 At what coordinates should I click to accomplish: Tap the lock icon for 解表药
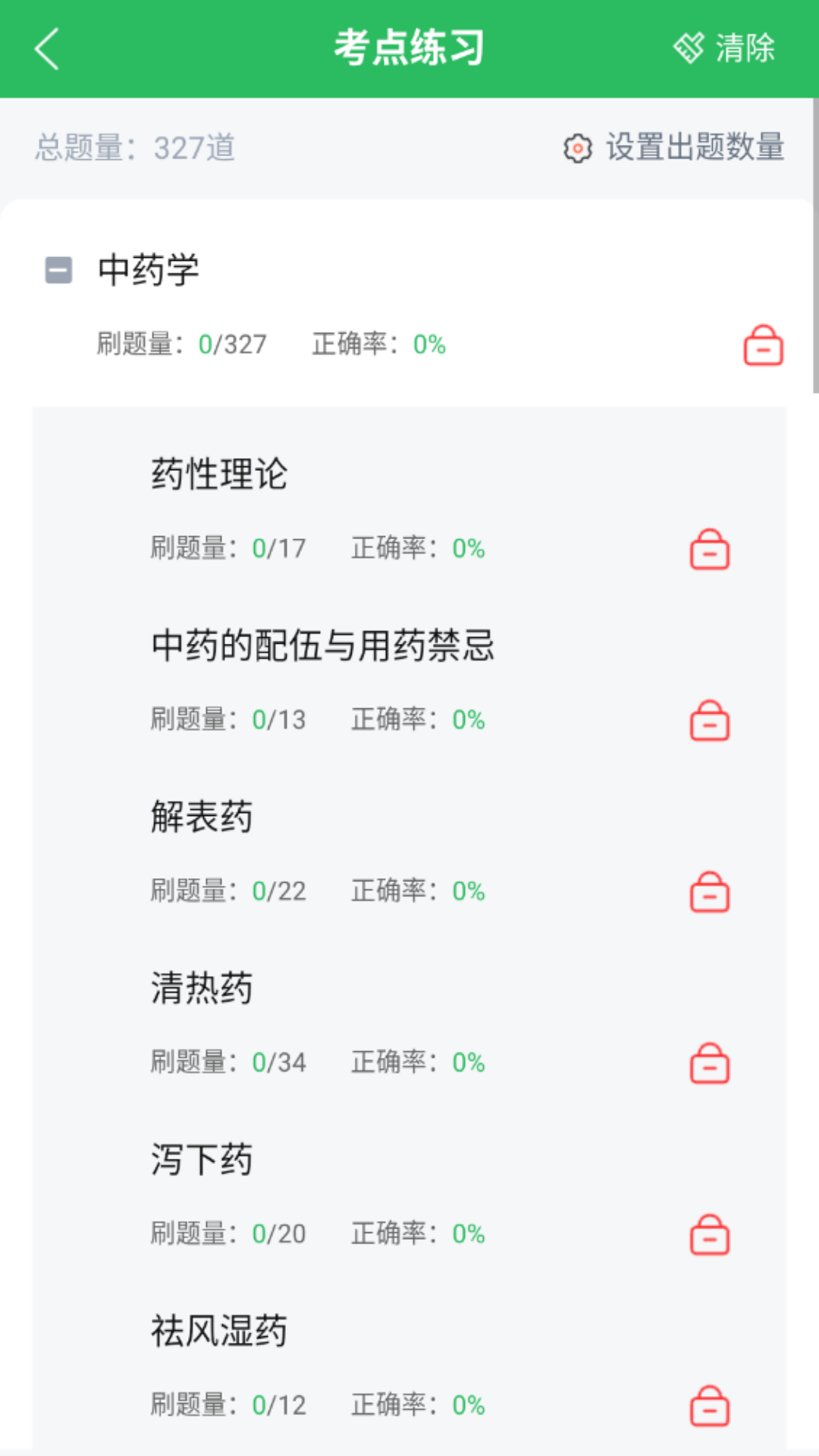708,893
